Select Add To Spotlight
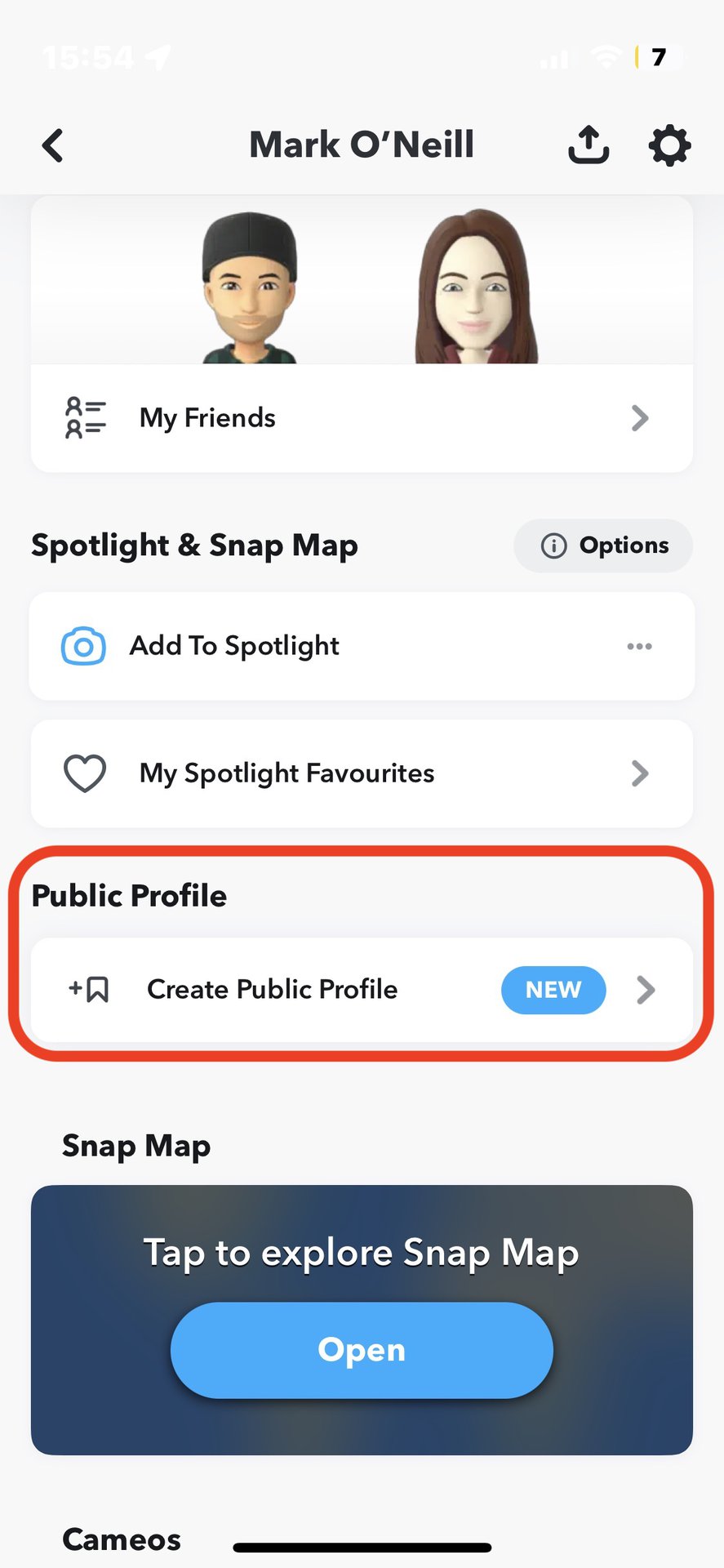Image resolution: width=724 pixels, height=1568 pixels. [x=235, y=646]
